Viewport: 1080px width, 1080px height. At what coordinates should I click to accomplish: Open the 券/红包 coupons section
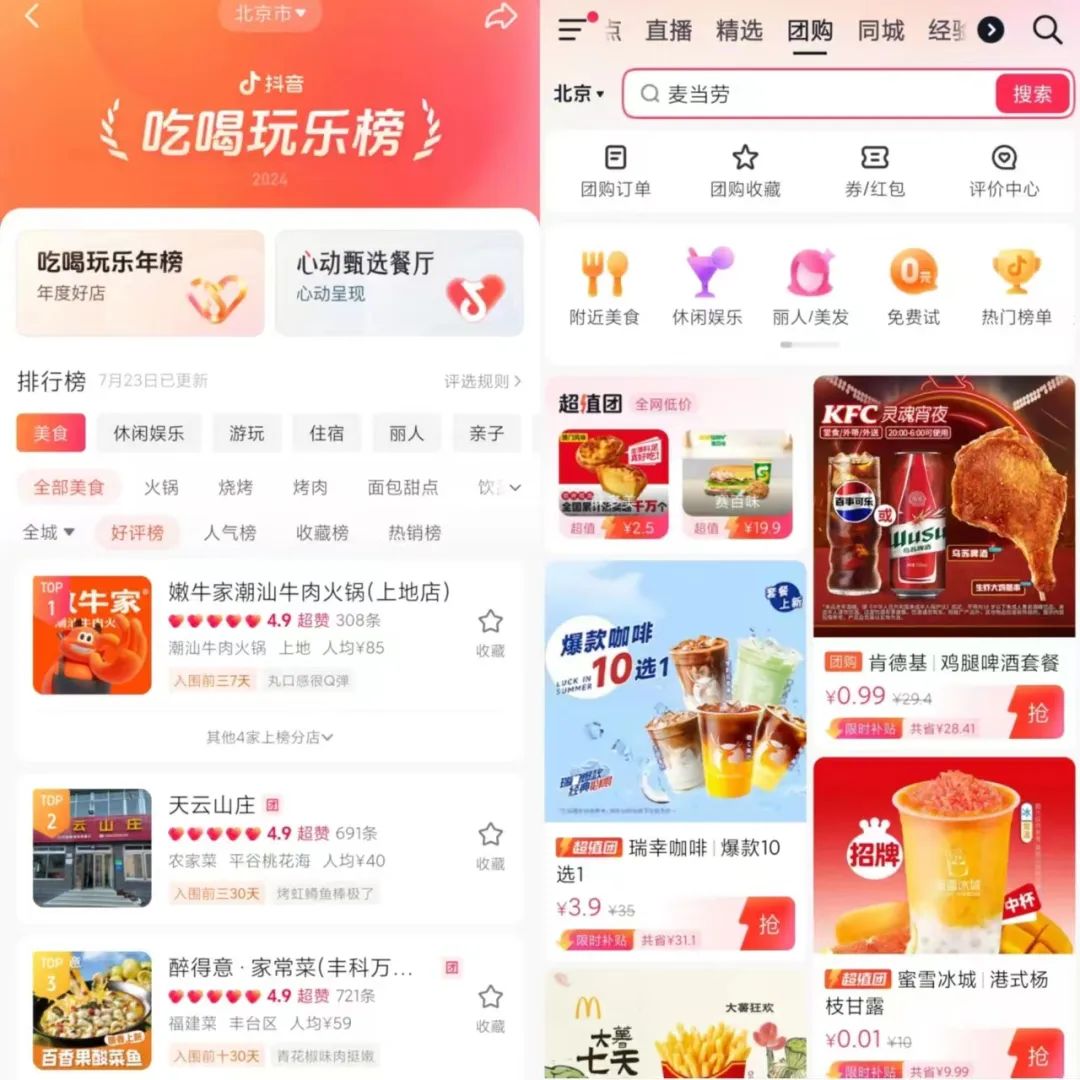click(x=875, y=171)
